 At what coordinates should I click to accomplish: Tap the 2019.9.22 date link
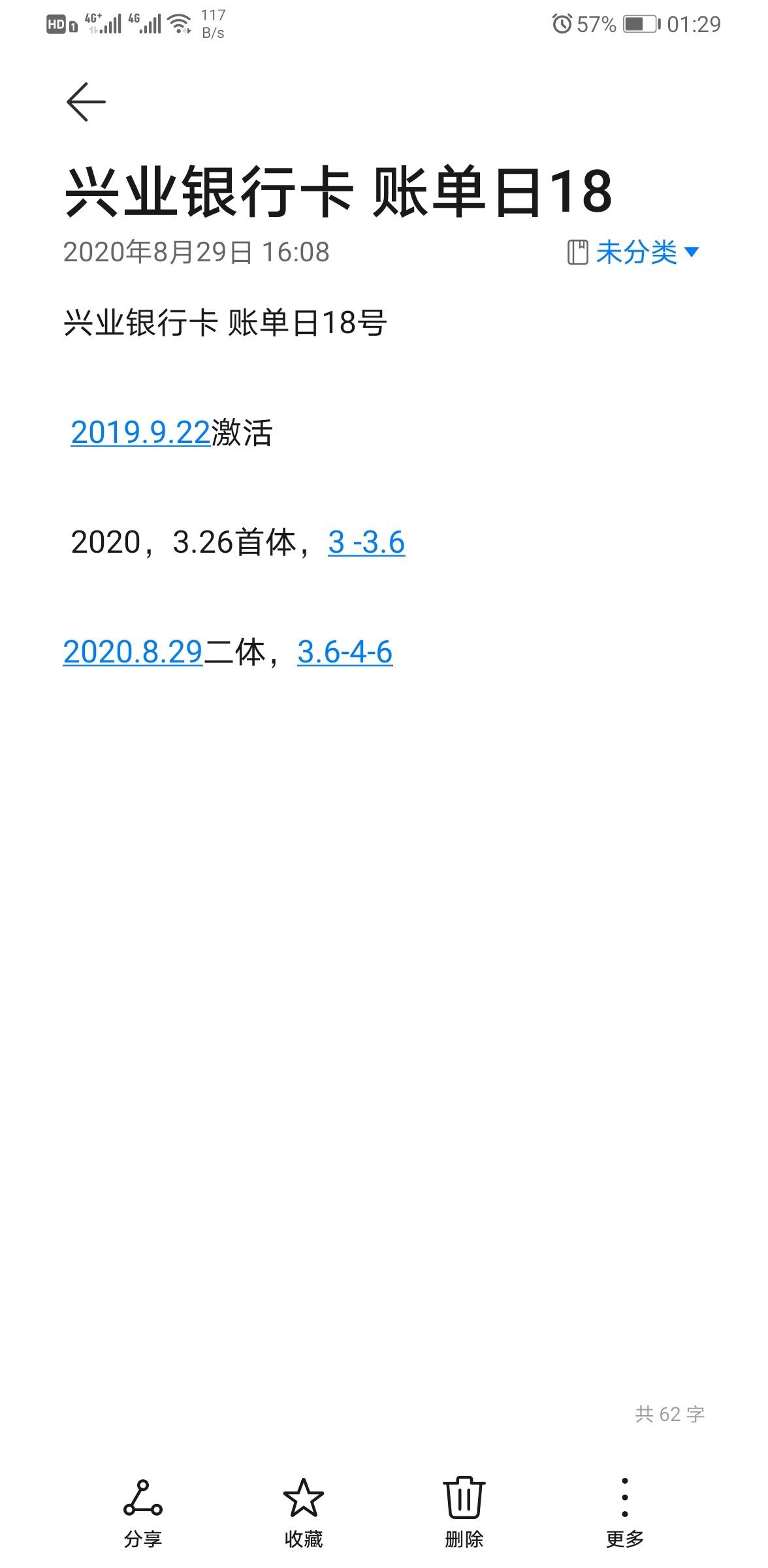(x=140, y=433)
